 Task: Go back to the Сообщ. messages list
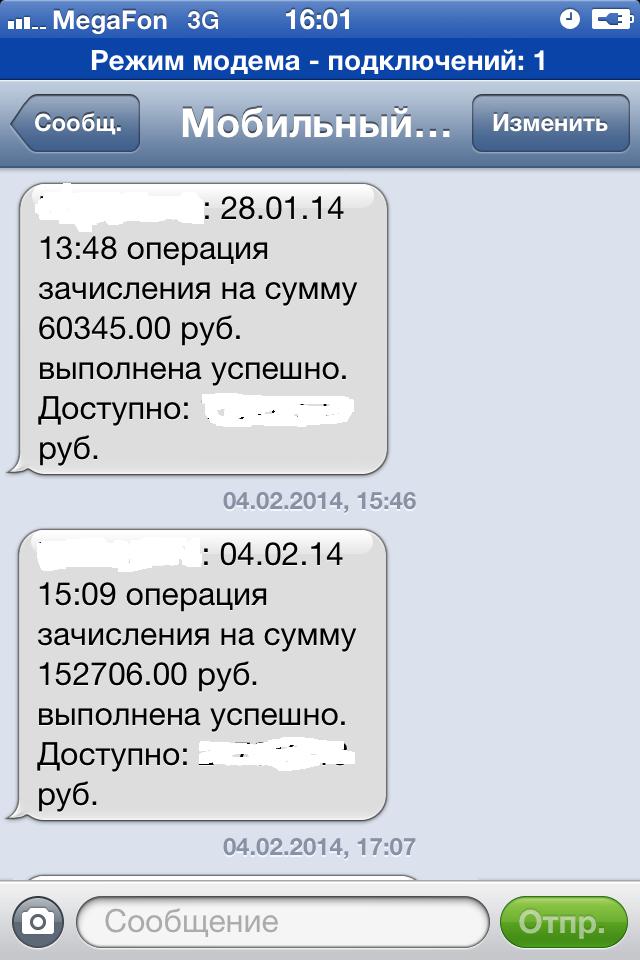(x=76, y=124)
